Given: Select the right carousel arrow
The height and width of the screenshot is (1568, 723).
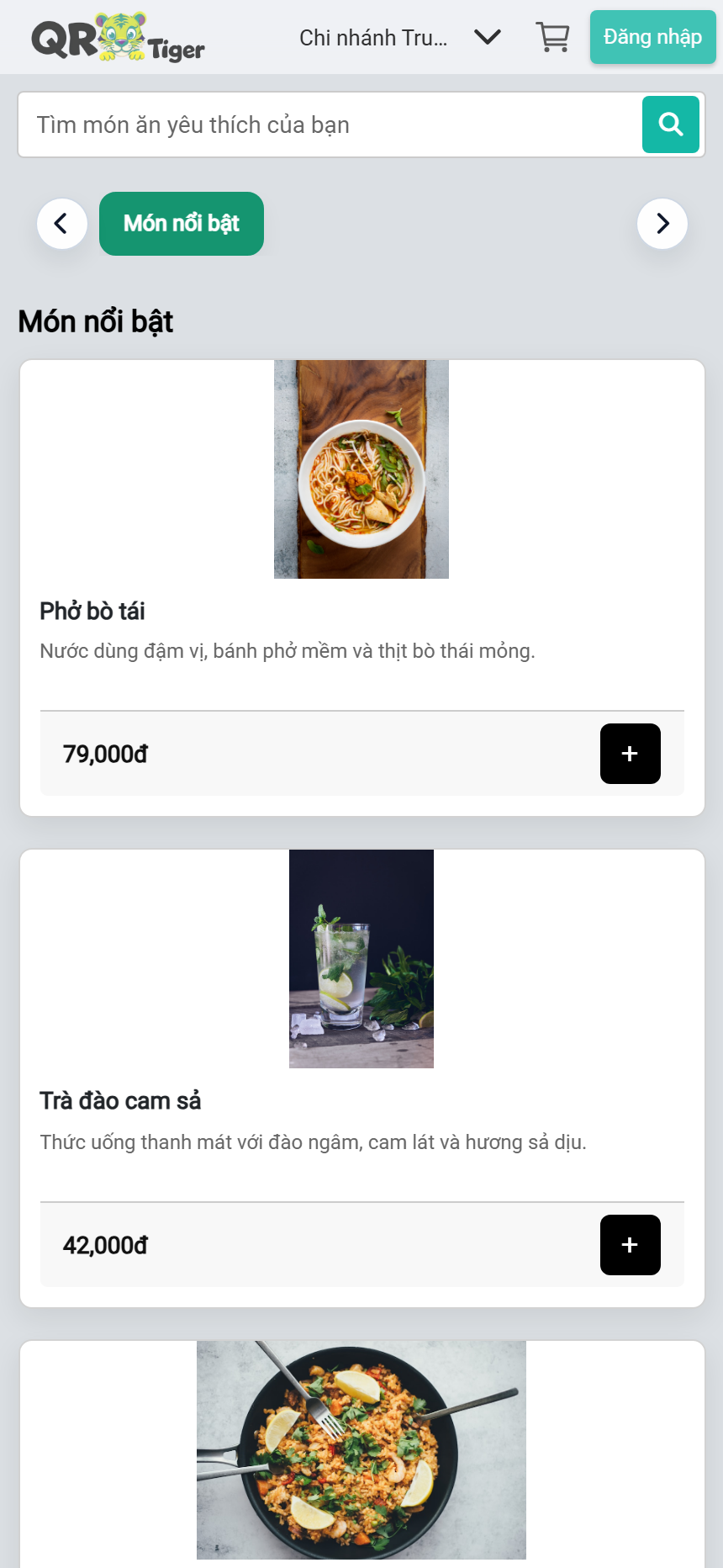Looking at the screenshot, I should 662,223.
